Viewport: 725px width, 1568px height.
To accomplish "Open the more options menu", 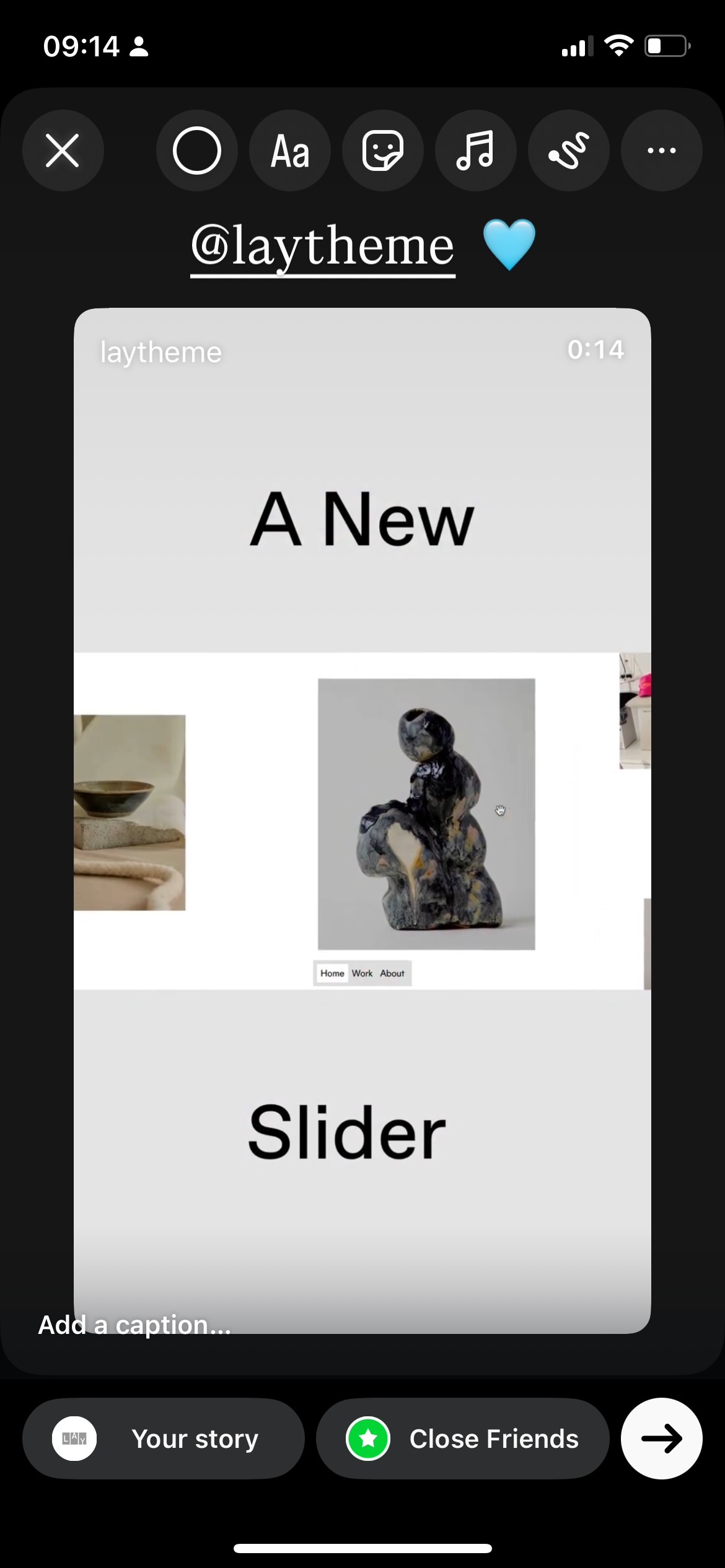I will pos(661,150).
